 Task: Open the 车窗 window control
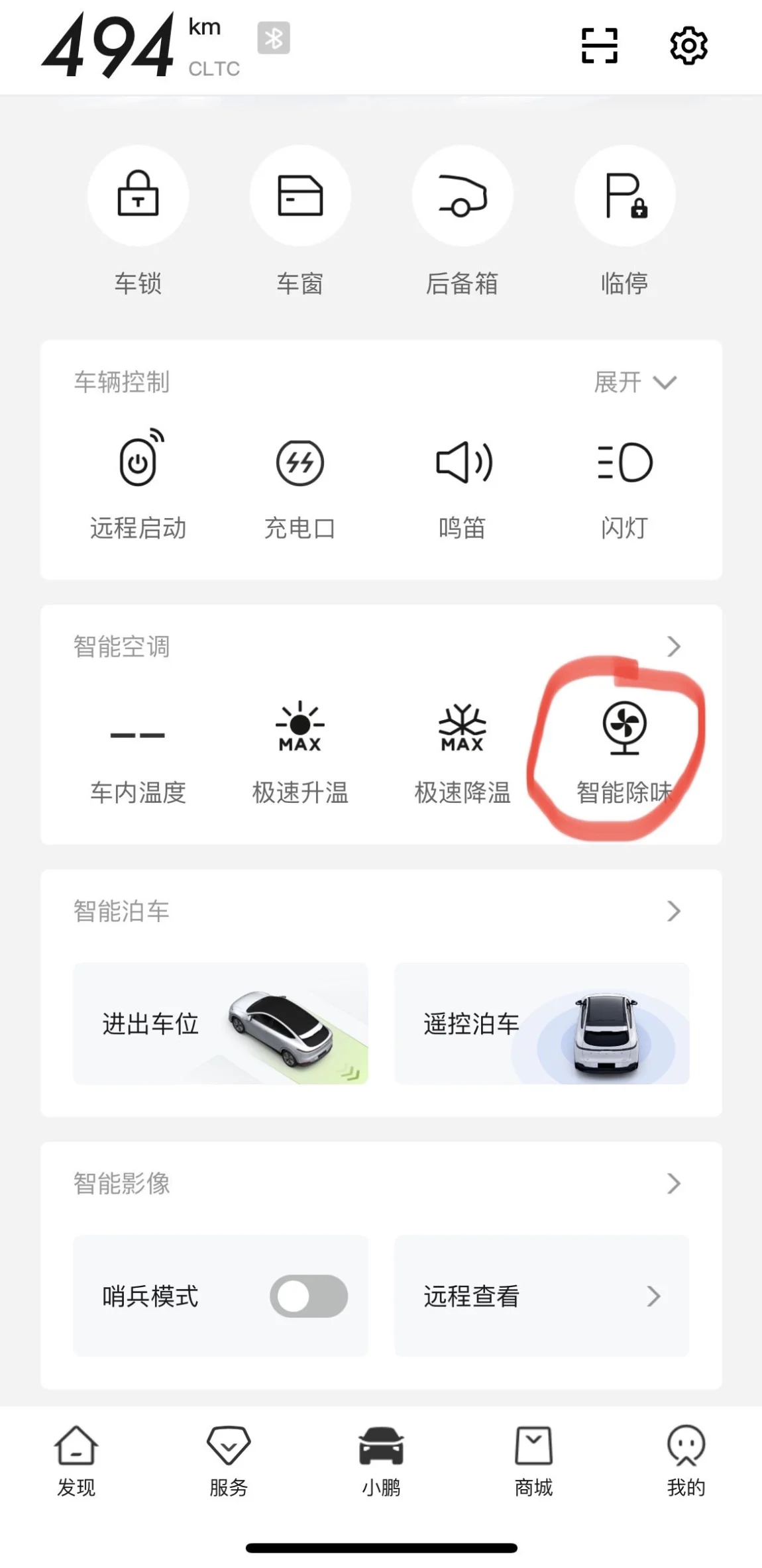pyautogui.click(x=300, y=196)
